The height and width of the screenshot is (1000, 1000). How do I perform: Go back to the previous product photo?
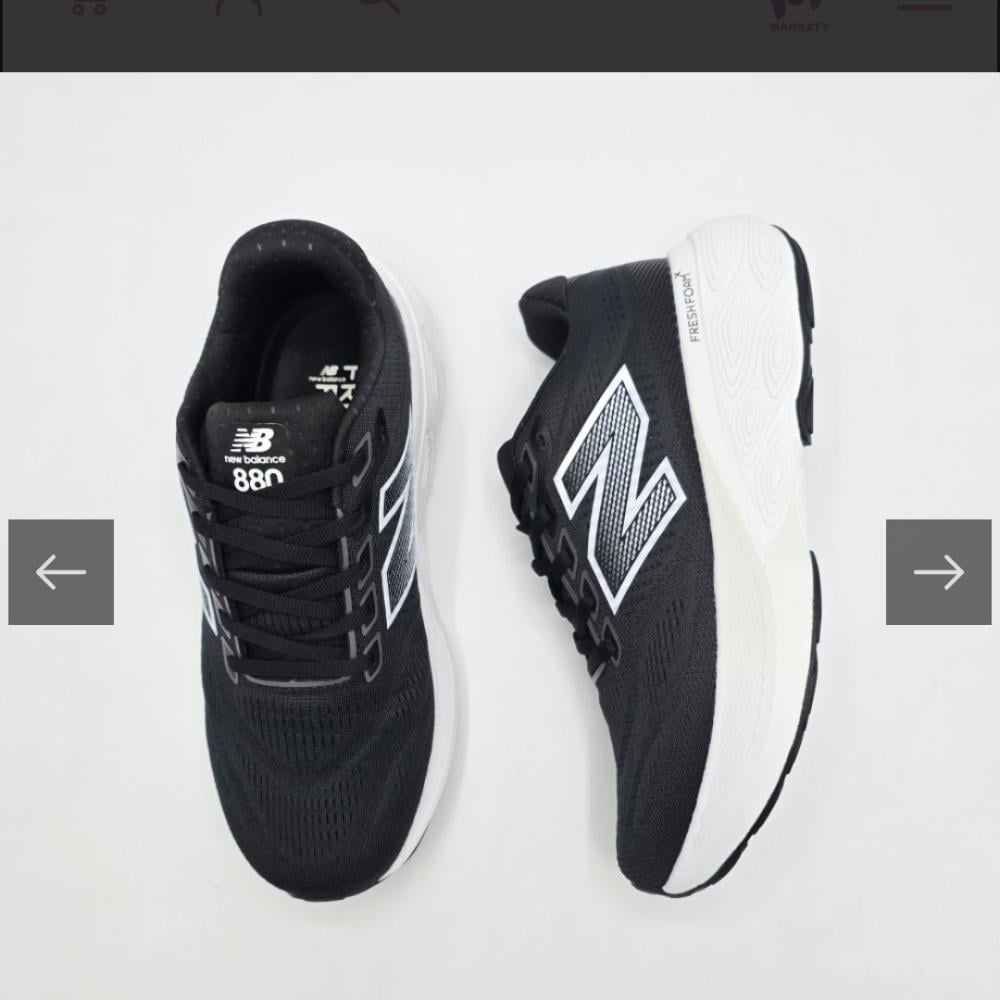click(x=61, y=572)
